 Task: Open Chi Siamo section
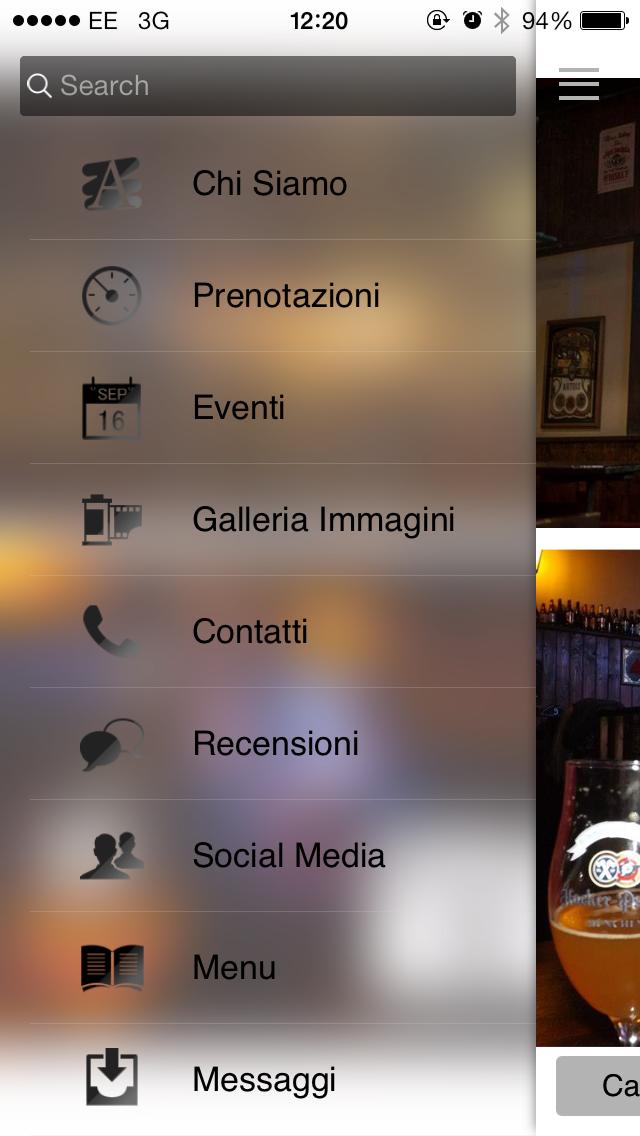pos(270,184)
